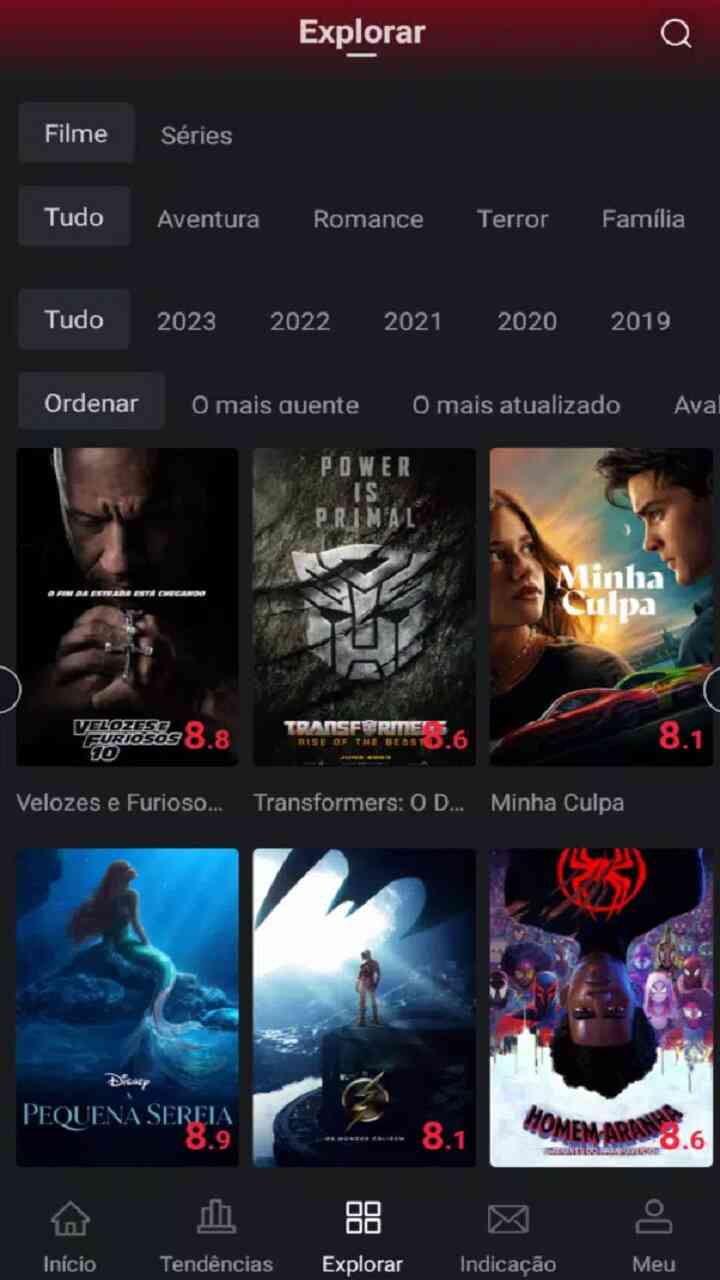Choose the Família genre
The width and height of the screenshot is (720, 1280).
(x=643, y=219)
